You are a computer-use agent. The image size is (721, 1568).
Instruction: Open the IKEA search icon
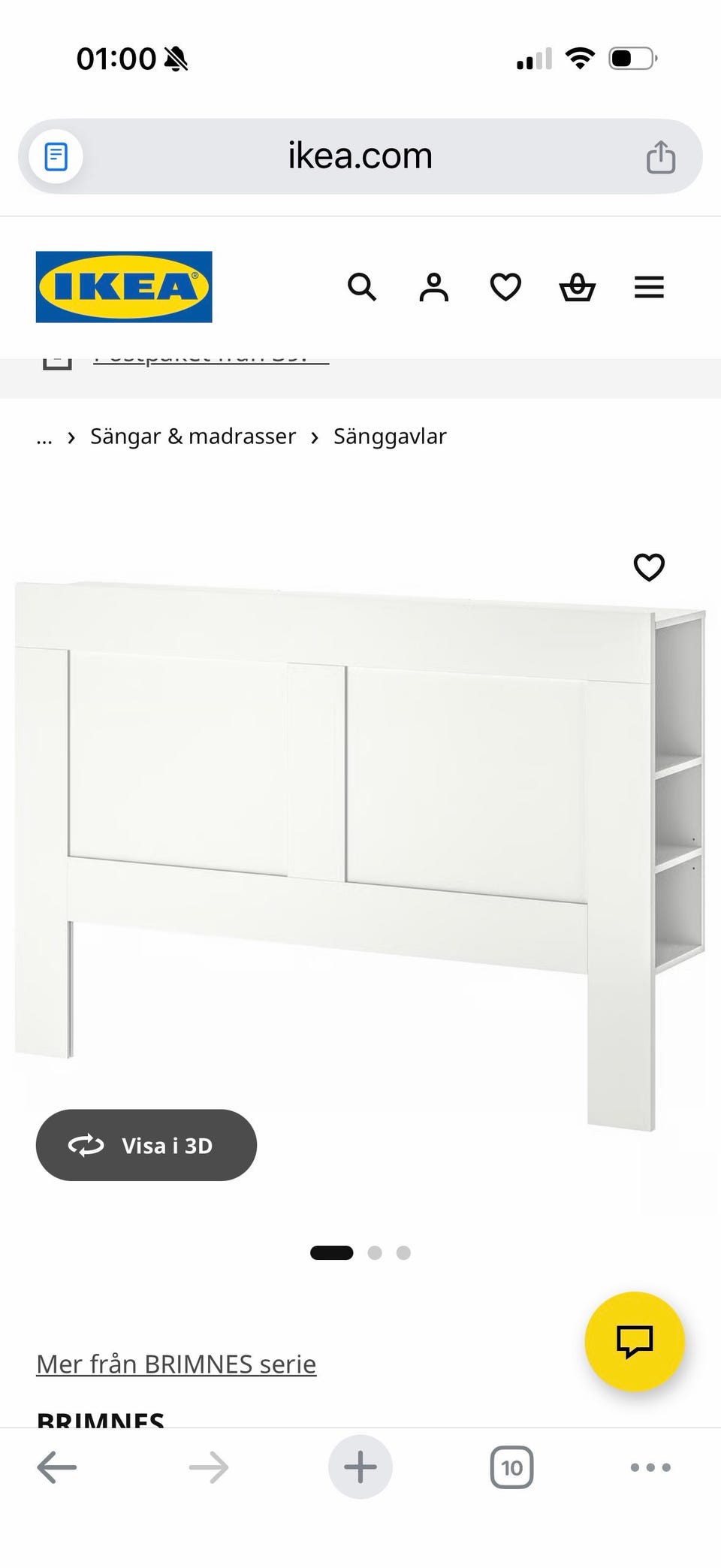[363, 286]
